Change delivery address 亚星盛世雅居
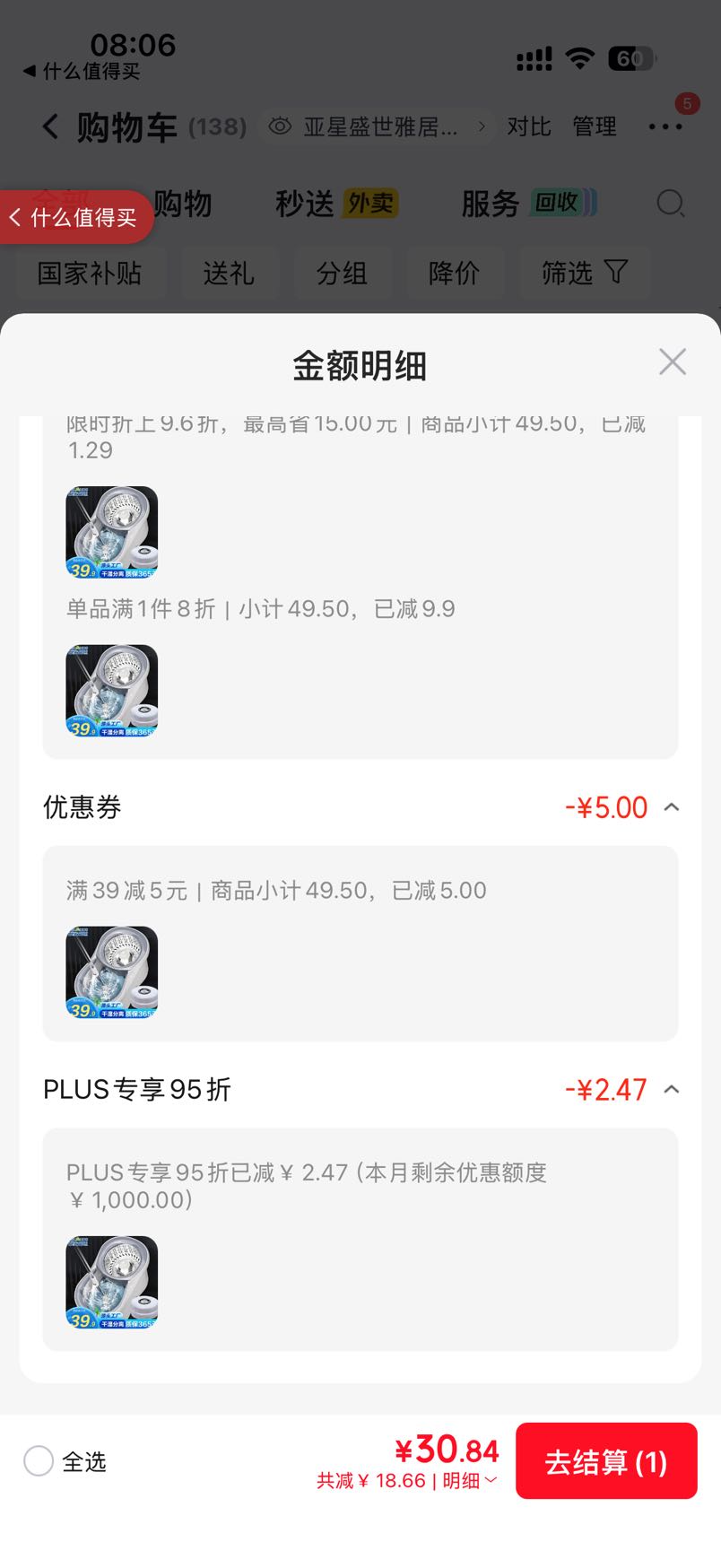 click(x=378, y=126)
